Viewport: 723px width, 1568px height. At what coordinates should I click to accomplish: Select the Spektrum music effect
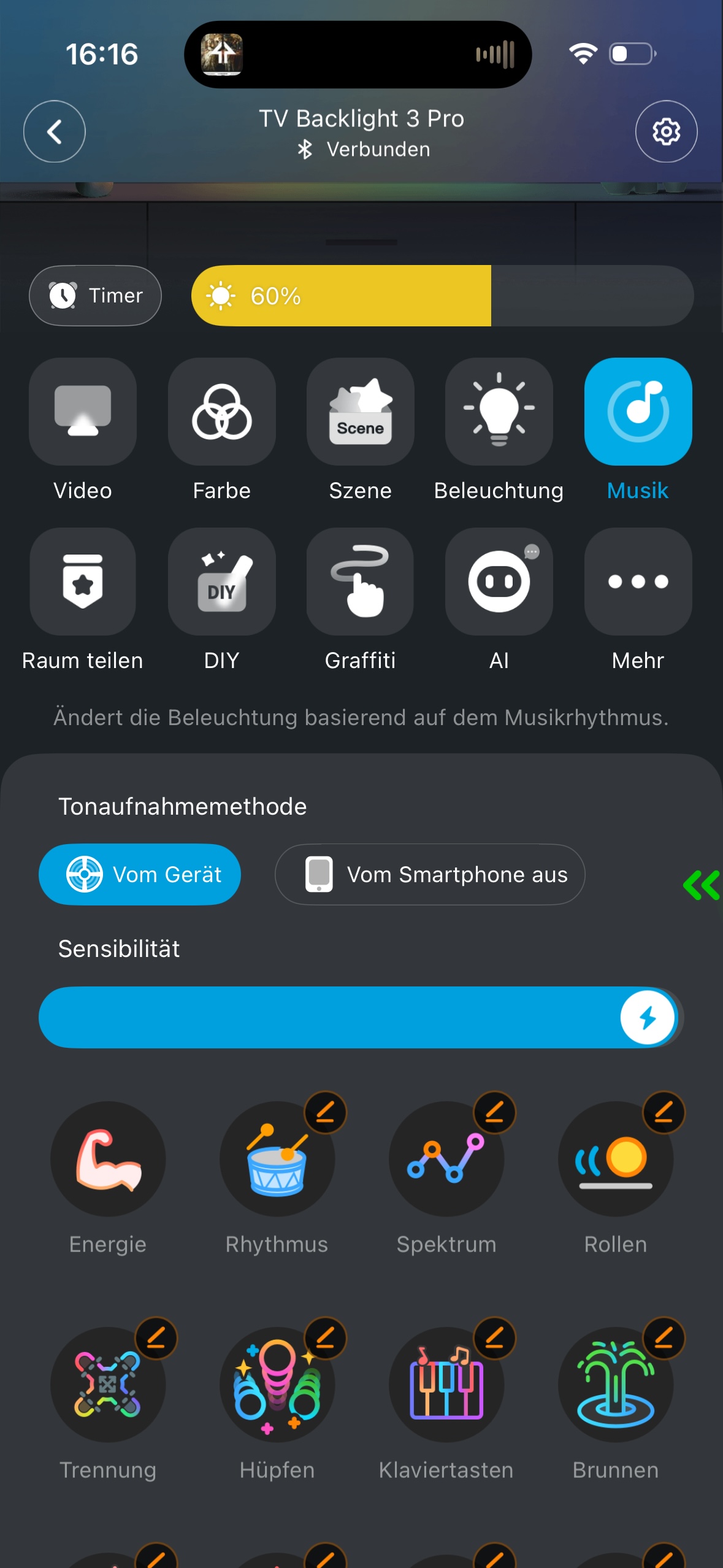click(446, 1159)
